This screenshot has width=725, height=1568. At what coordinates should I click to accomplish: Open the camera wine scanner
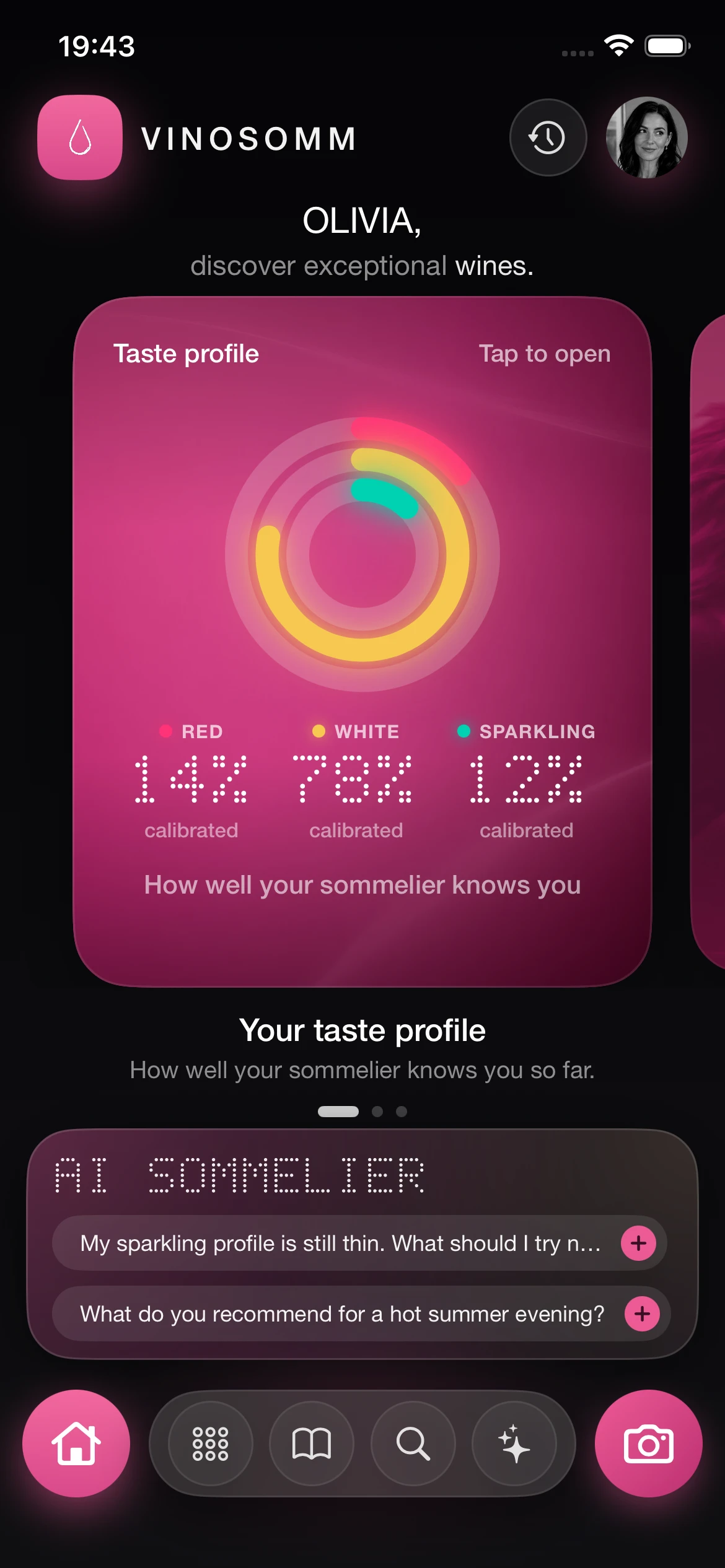point(649,1443)
